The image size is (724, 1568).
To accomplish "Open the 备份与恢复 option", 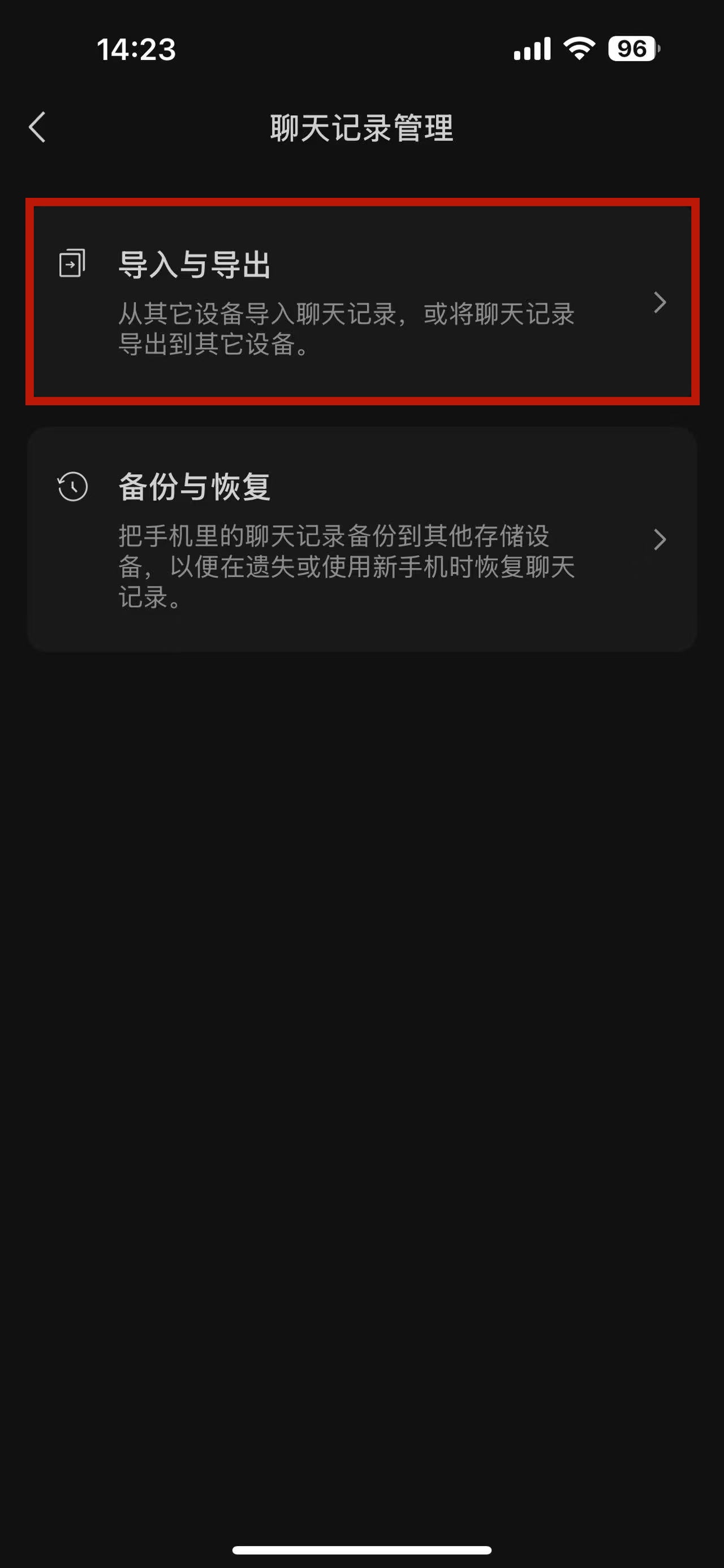I will coord(361,539).
